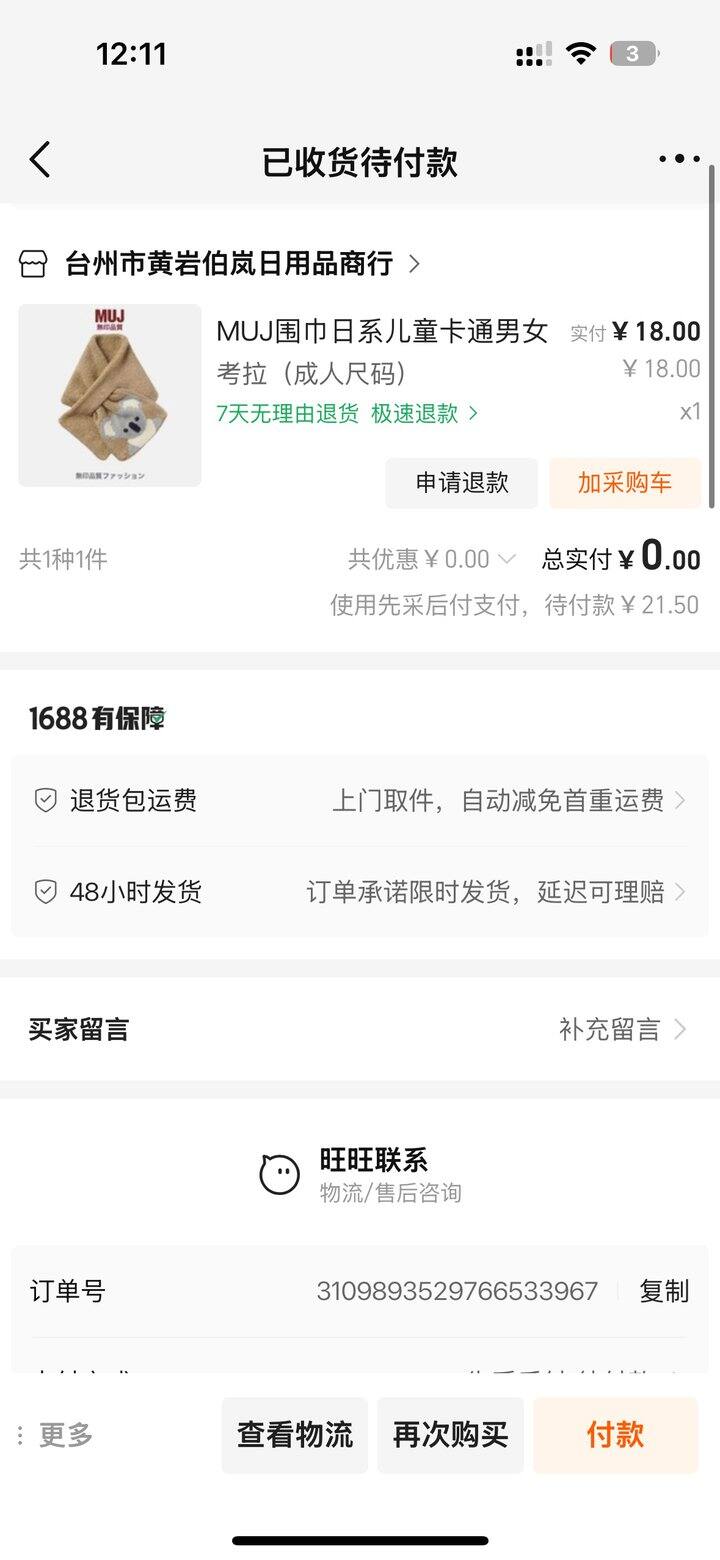Open the 退货包运费 guarantee row
This screenshot has height=1560, width=720.
point(360,800)
